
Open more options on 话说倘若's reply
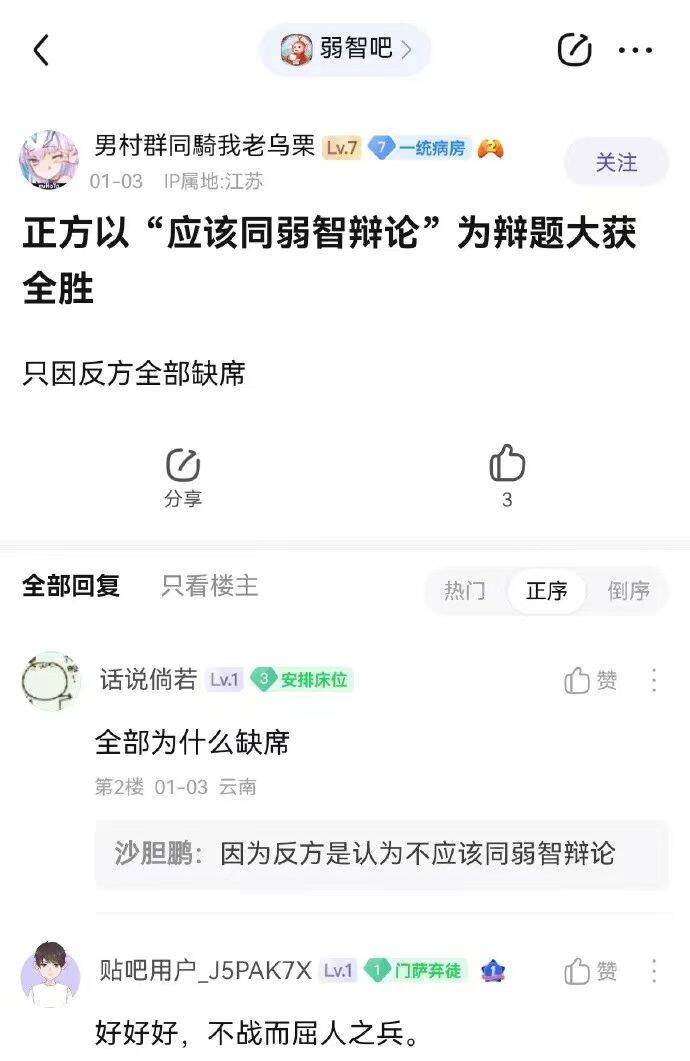(x=654, y=681)
